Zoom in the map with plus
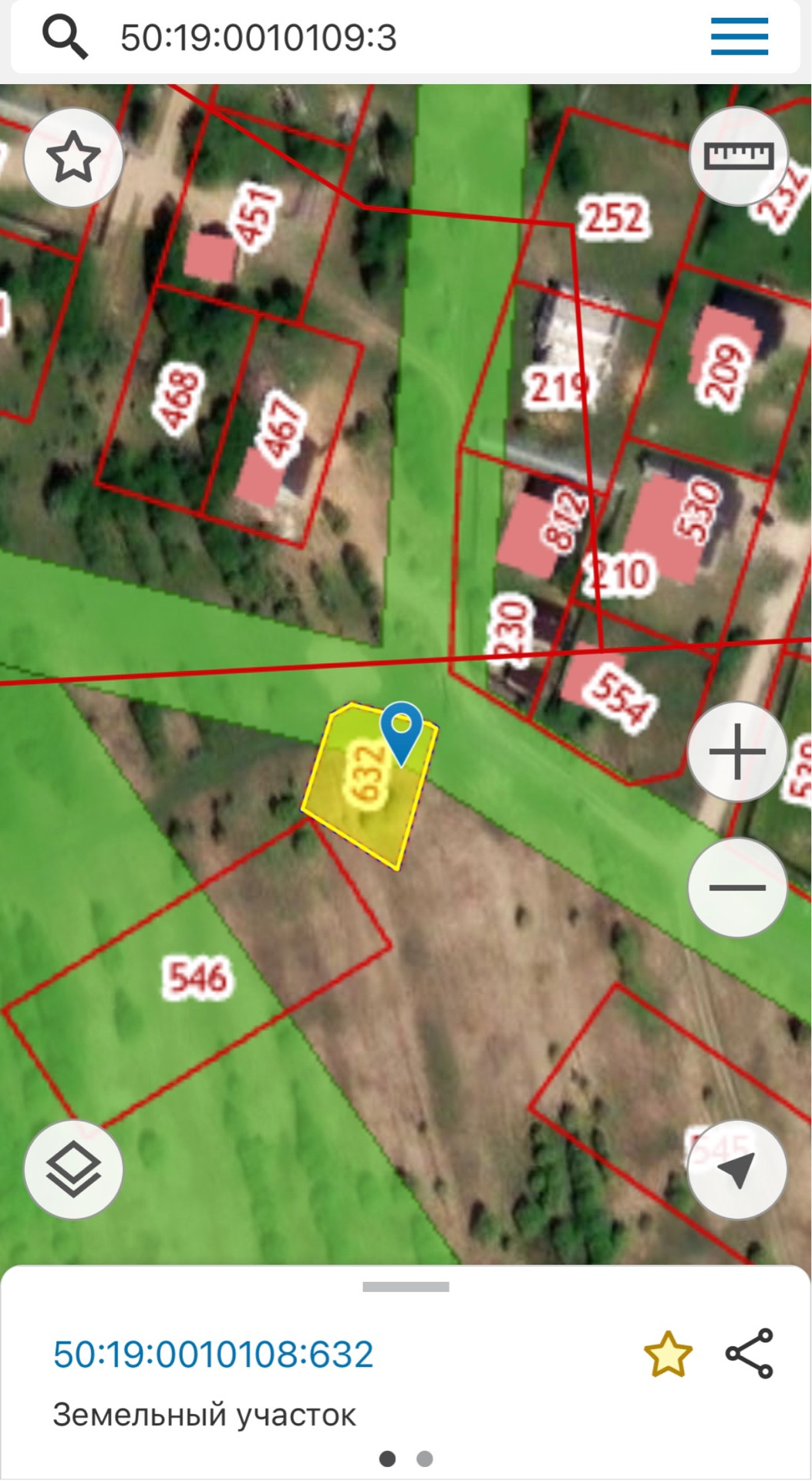812x1481 pixels. point(737,752)
